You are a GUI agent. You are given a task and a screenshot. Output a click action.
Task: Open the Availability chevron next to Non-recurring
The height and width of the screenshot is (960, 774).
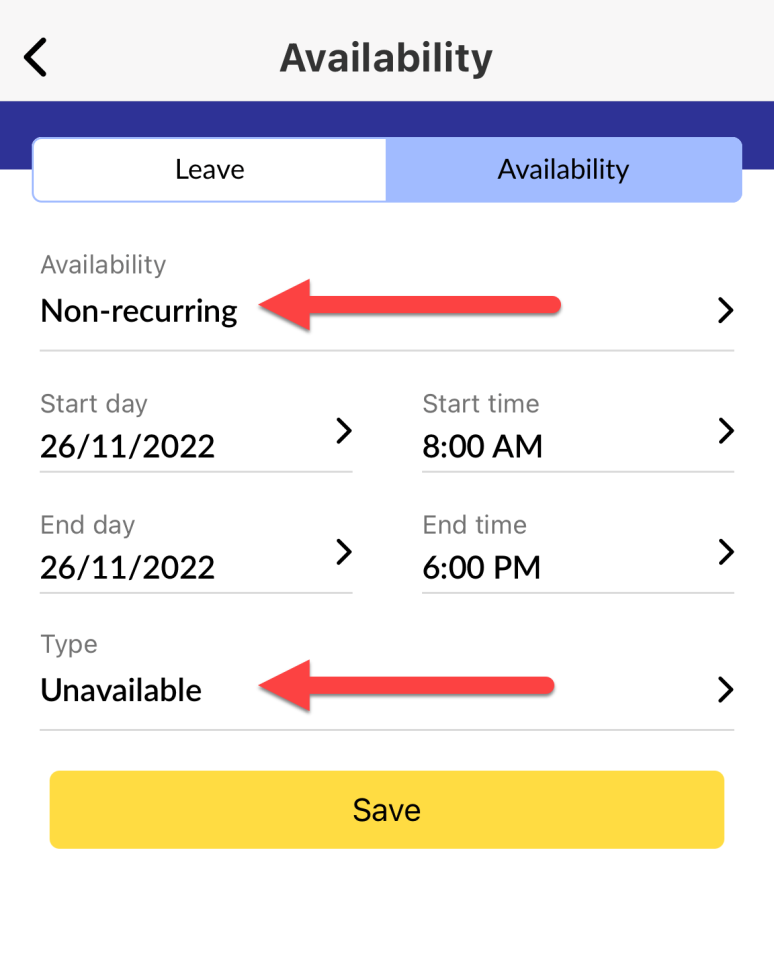(726, 310)
